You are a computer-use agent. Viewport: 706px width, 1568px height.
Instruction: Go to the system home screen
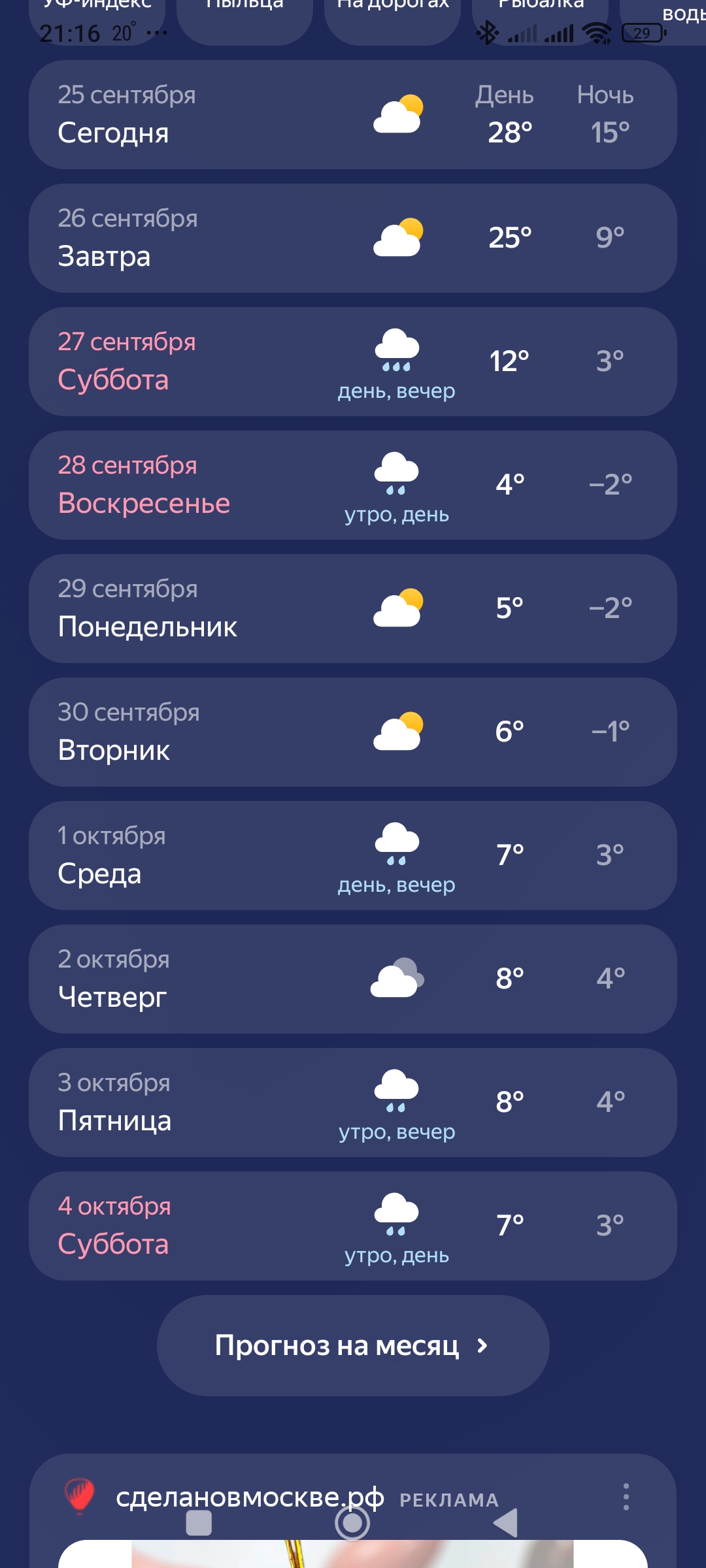click(x=352, y=1524)
